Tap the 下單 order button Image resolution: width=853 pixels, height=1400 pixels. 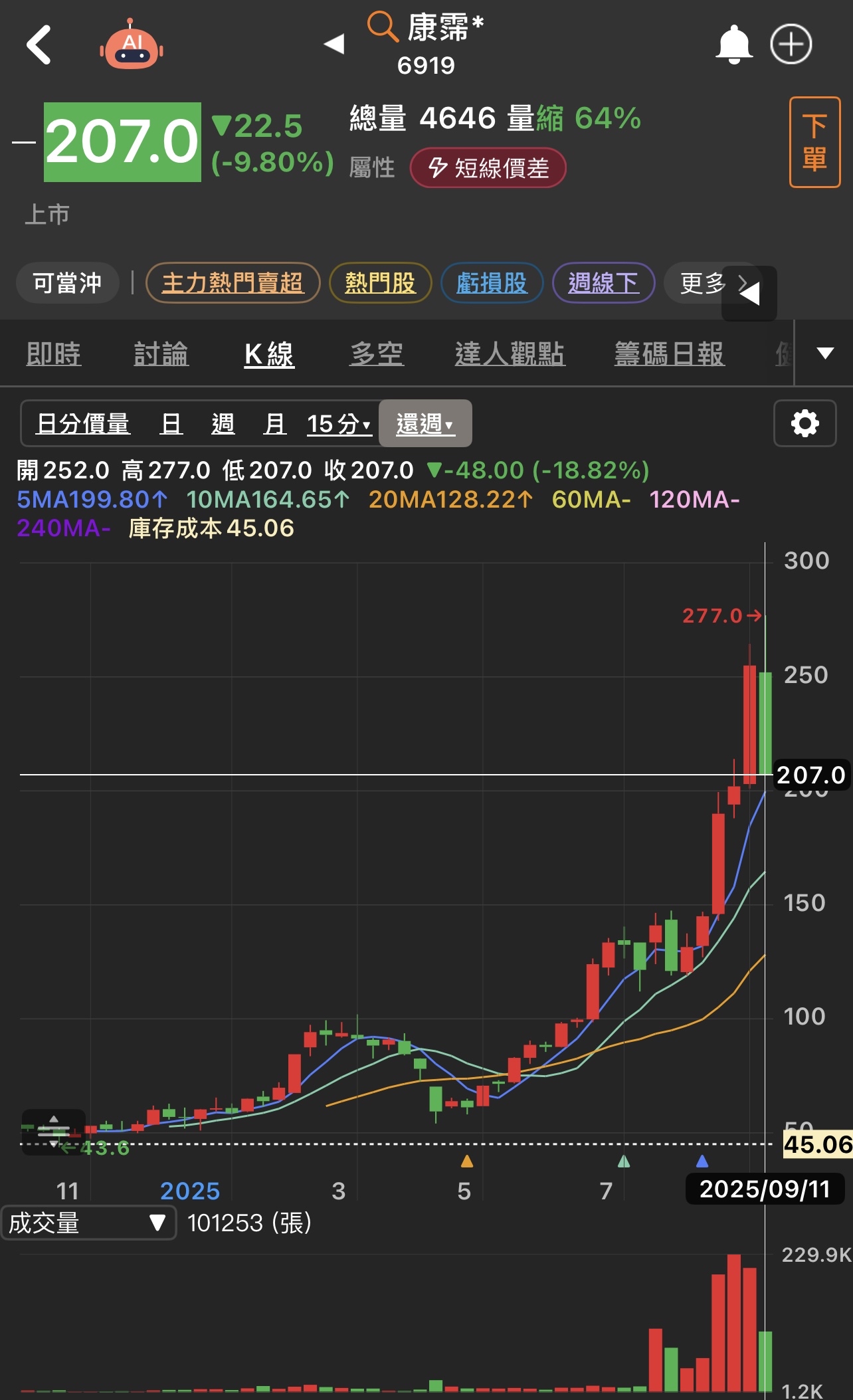tap(814, 142)
